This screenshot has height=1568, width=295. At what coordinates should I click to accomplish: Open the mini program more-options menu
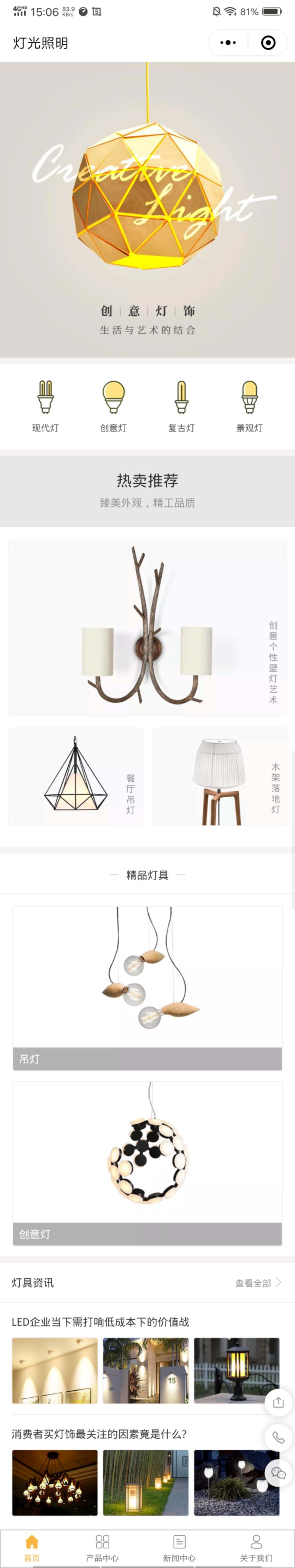point(228,43)
